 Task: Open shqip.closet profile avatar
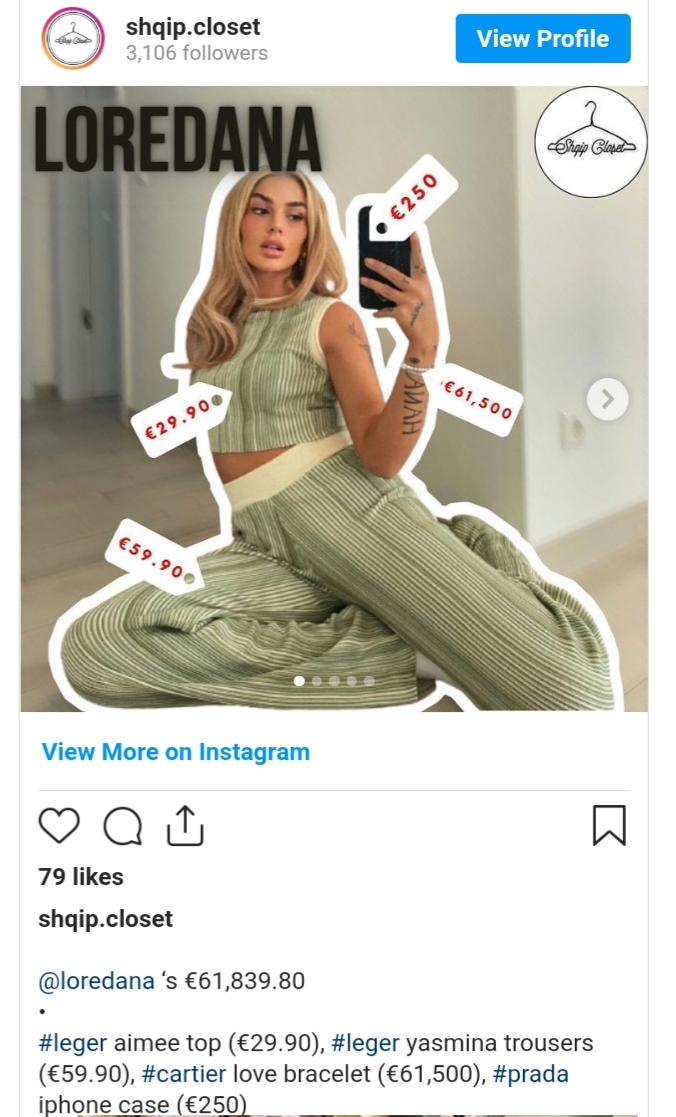73,39
